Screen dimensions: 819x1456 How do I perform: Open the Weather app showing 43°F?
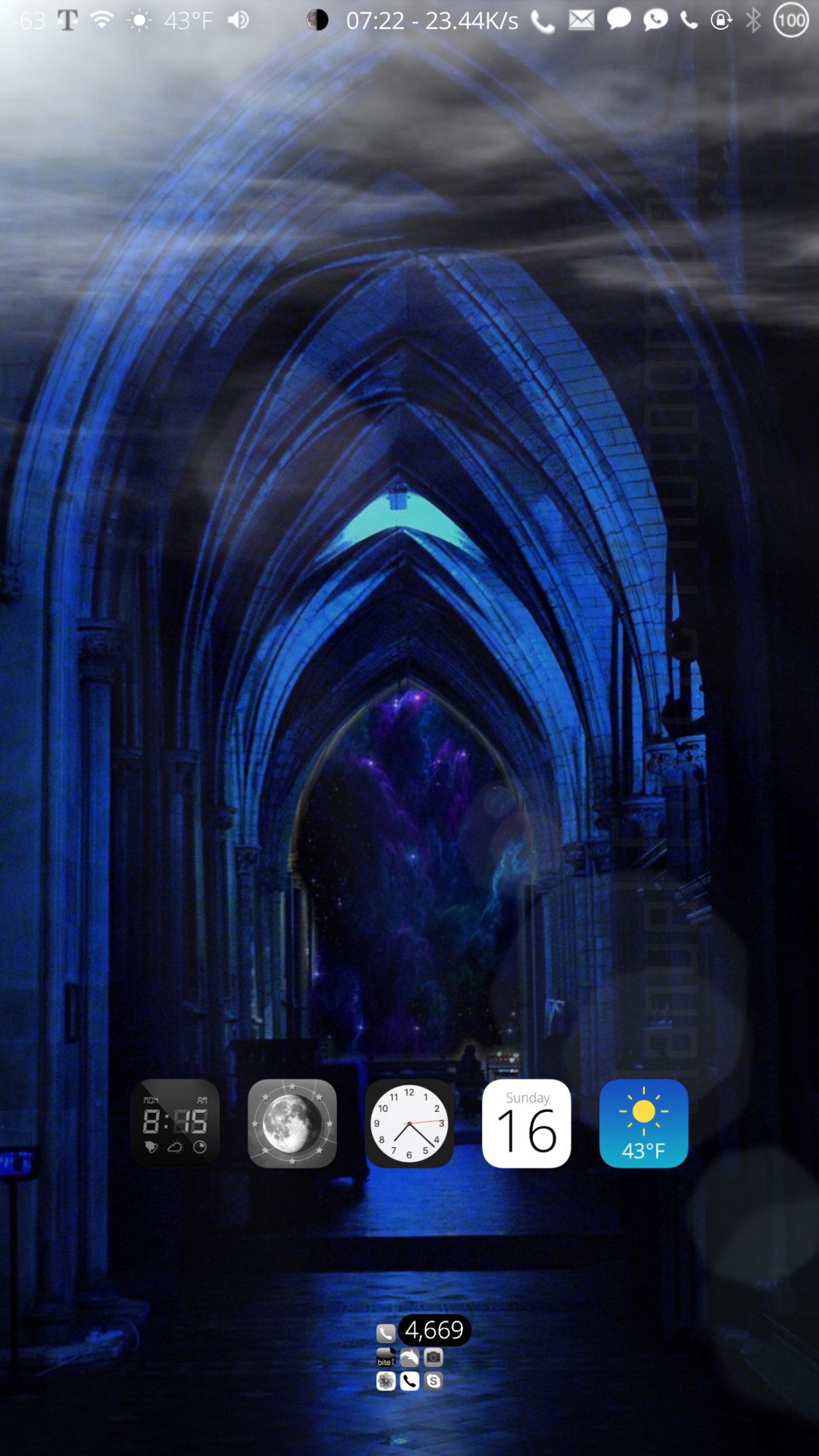(644, 1123)
